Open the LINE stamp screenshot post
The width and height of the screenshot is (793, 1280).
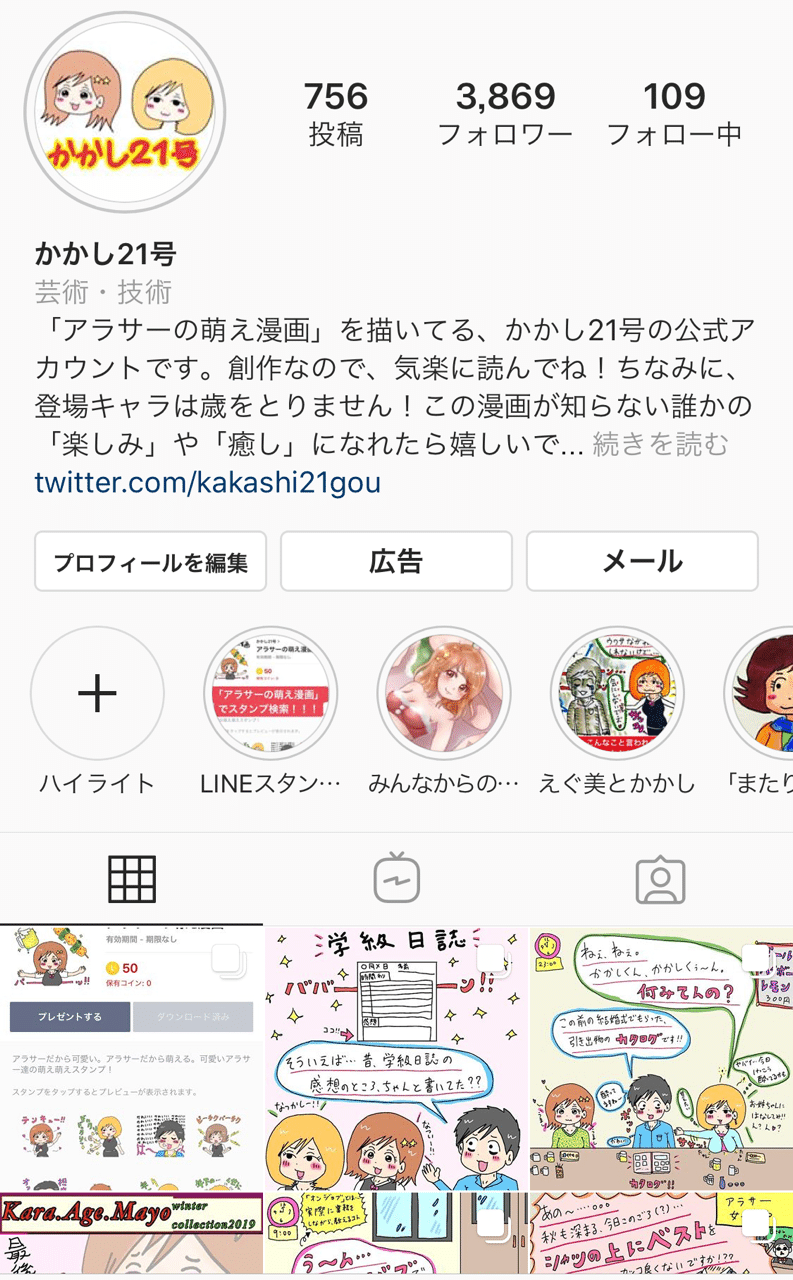point(131,1058)
